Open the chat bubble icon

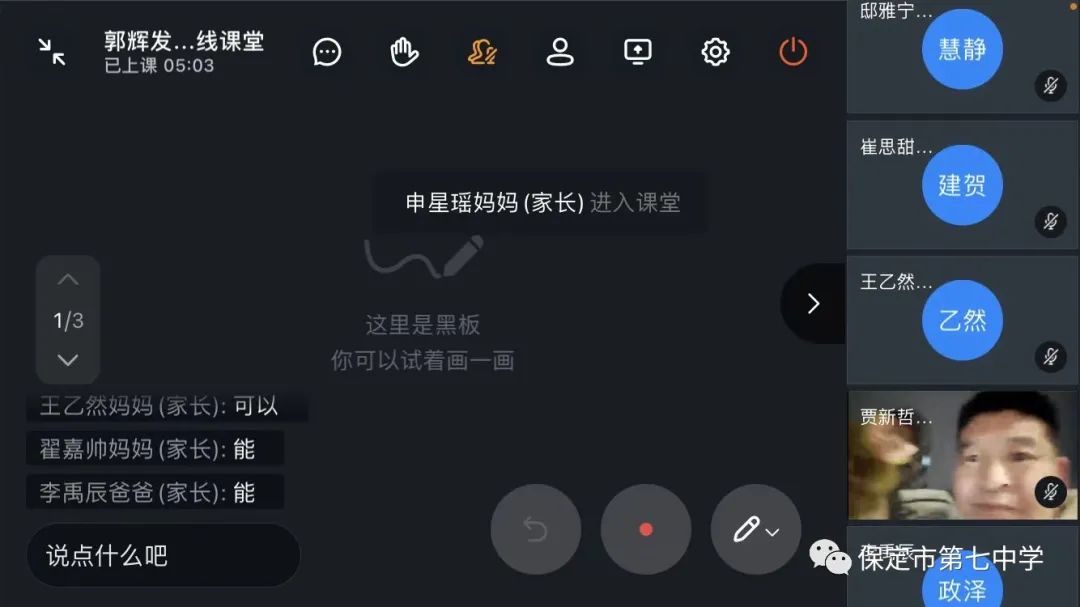coord(327,52)
